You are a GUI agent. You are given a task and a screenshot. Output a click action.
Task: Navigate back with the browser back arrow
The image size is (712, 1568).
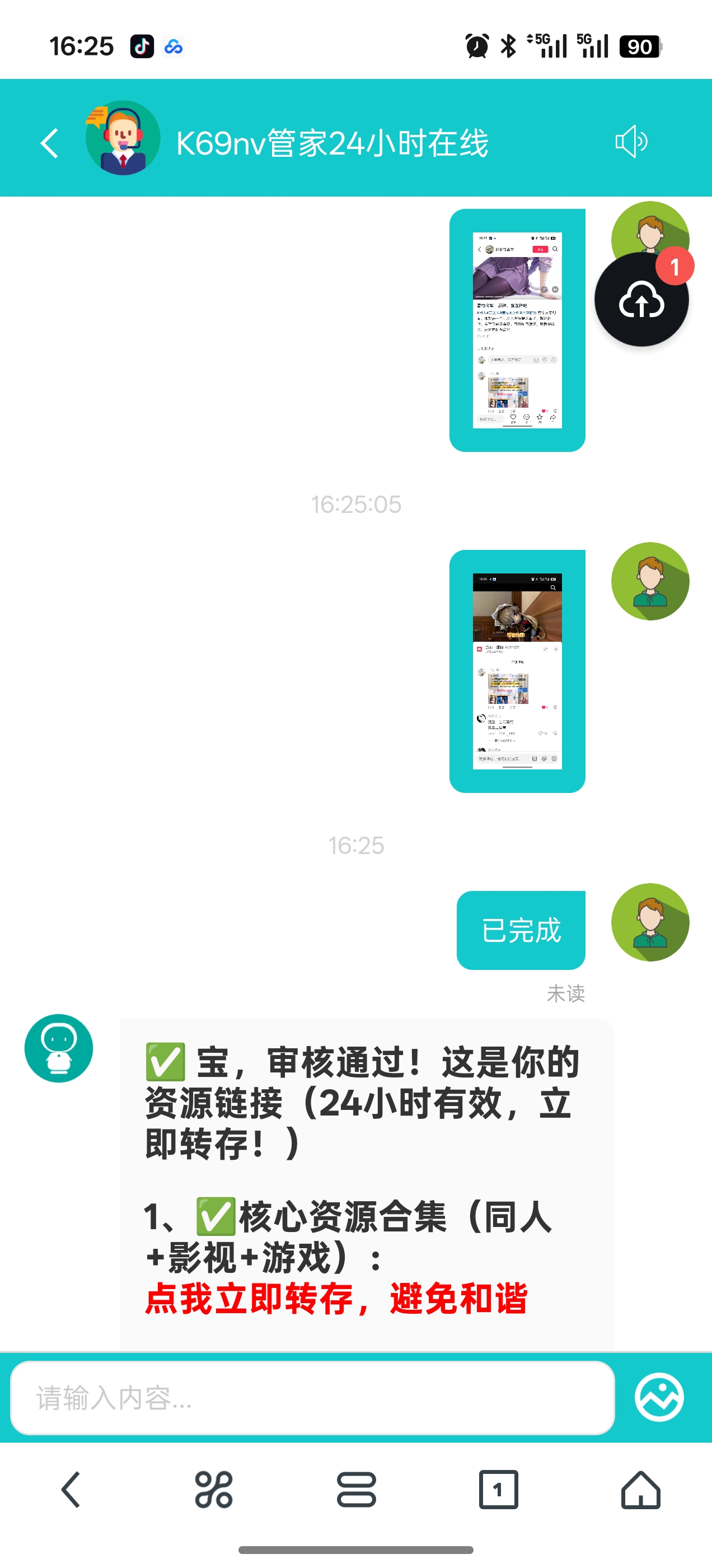pos(71,1490)
